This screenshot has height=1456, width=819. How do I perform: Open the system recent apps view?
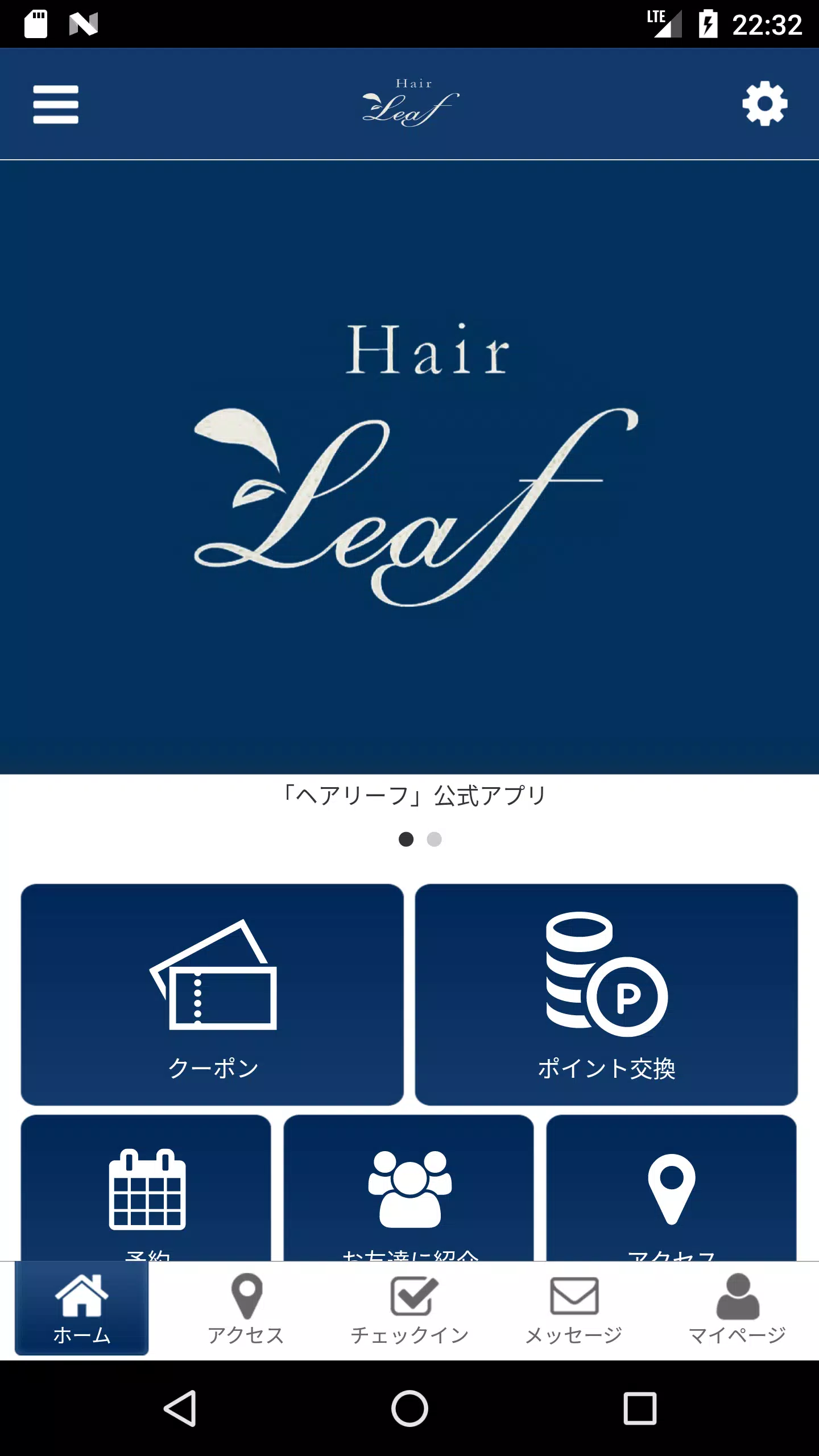pos(640,1408)
